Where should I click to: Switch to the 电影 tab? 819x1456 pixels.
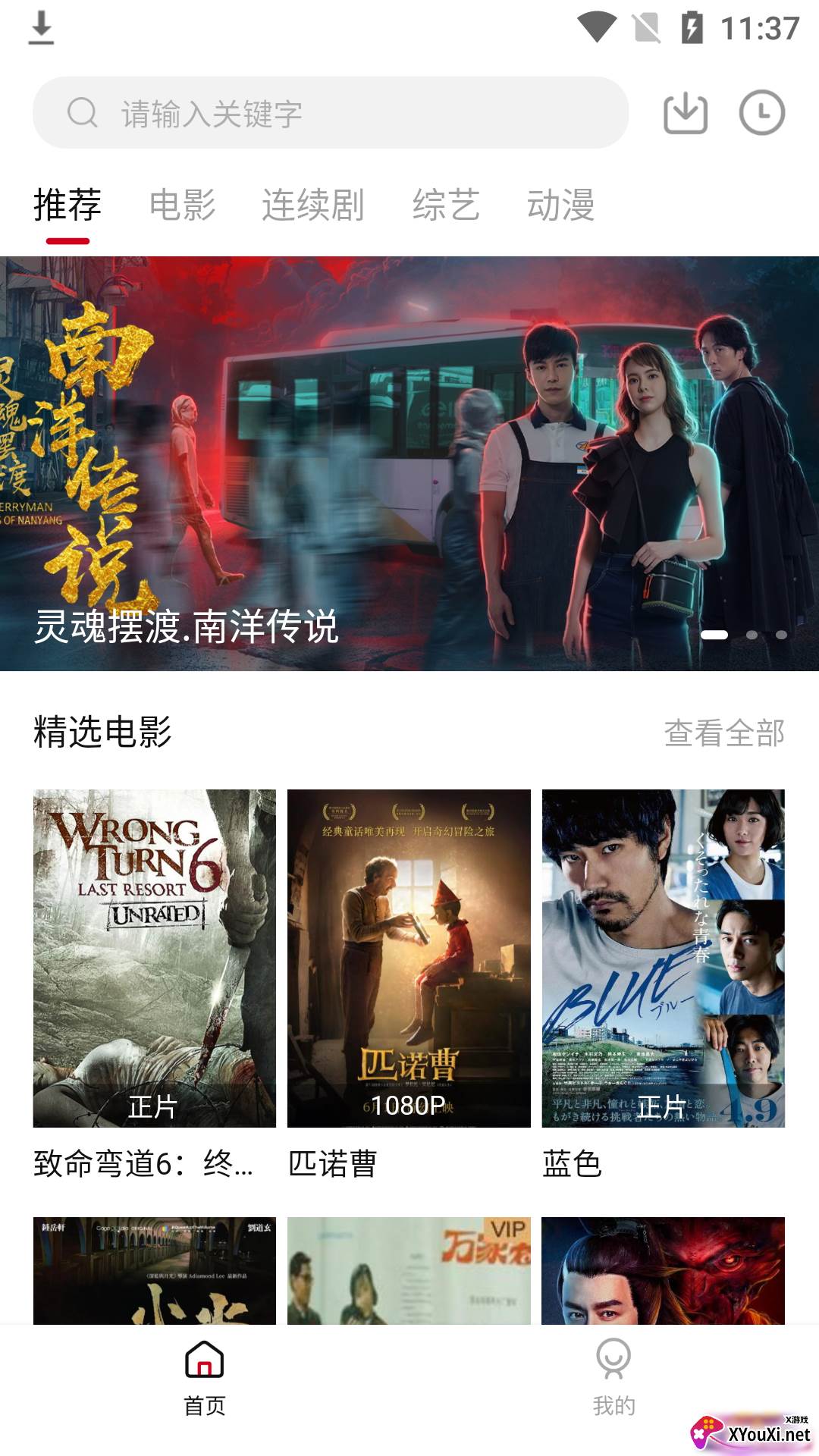tap(182, 206)
